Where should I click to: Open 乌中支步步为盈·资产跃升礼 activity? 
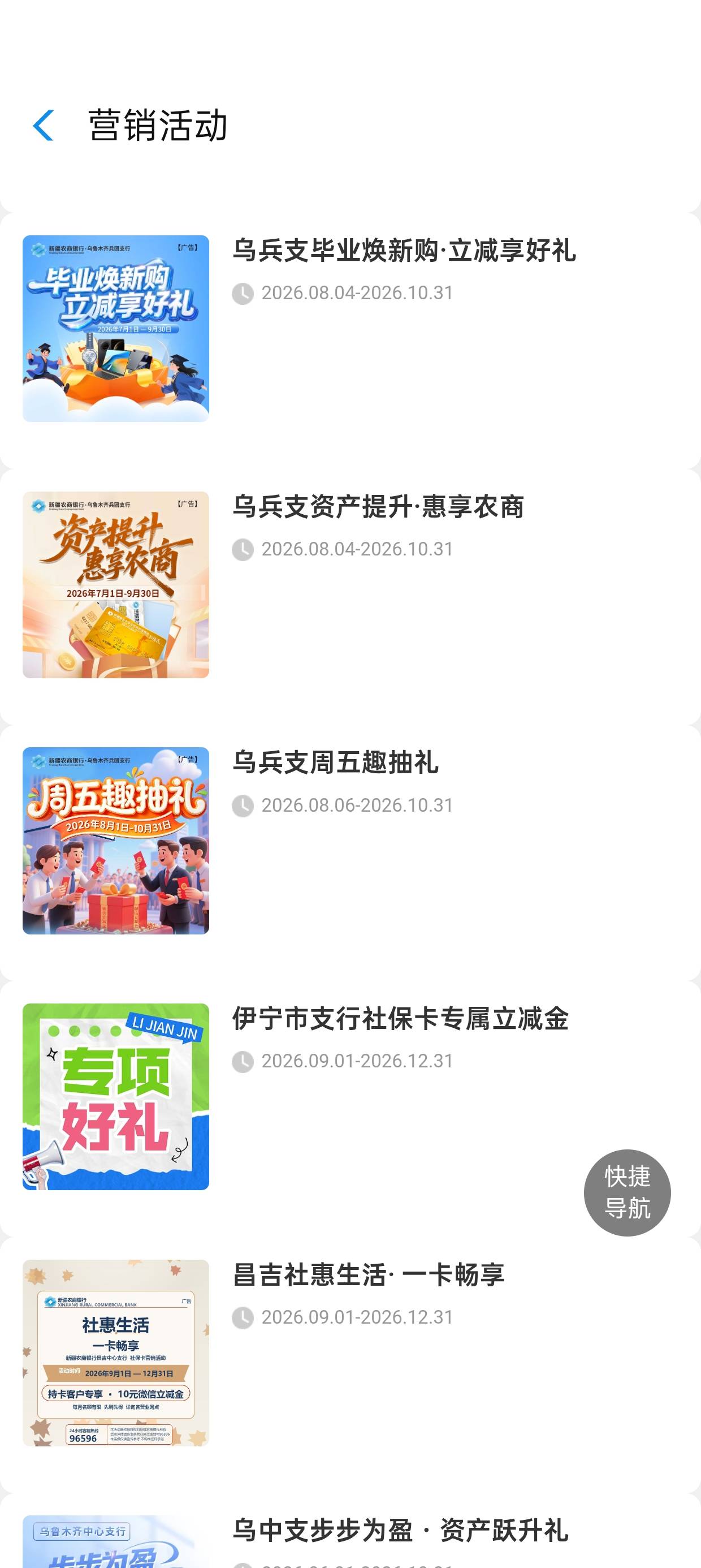(350, 1530)
